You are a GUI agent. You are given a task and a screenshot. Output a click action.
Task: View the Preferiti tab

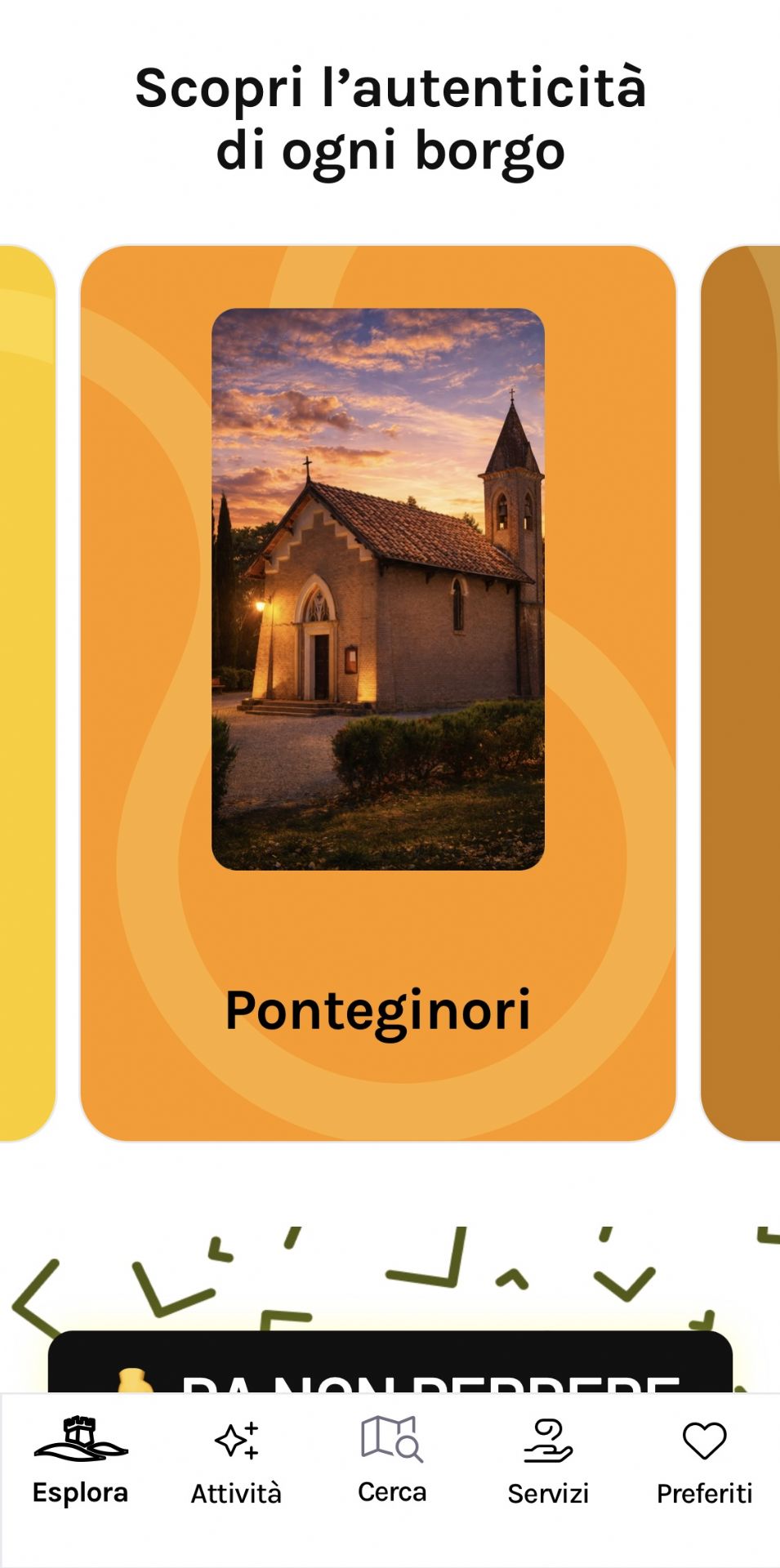coord(704,1462)
